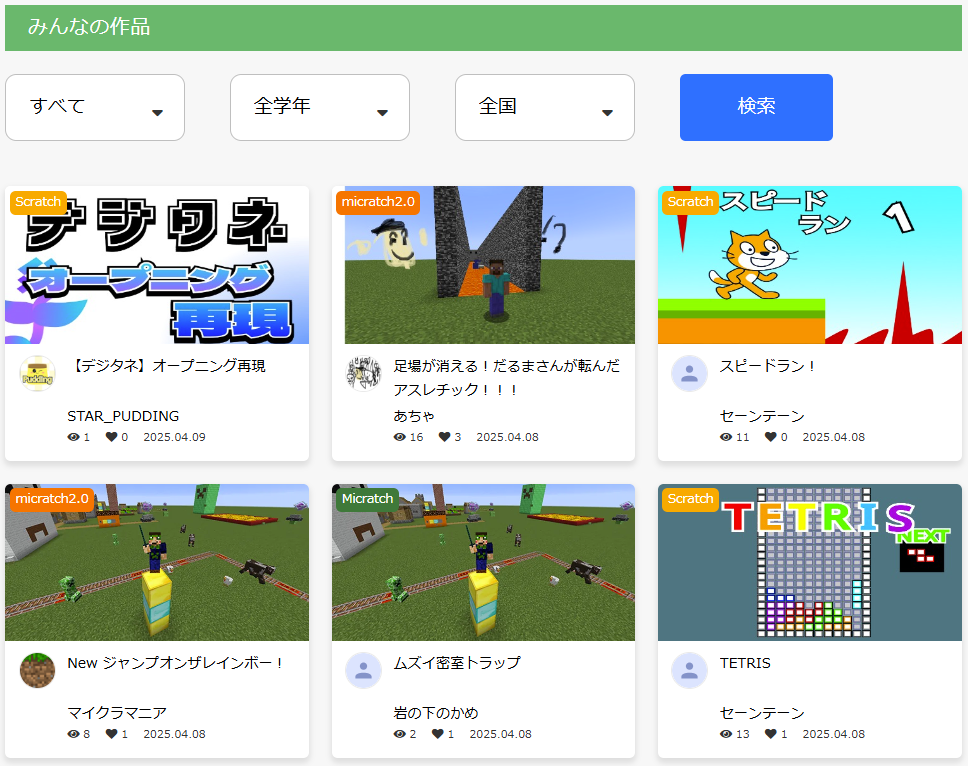Open the デジタネ オープニング再現 project card

157,266
